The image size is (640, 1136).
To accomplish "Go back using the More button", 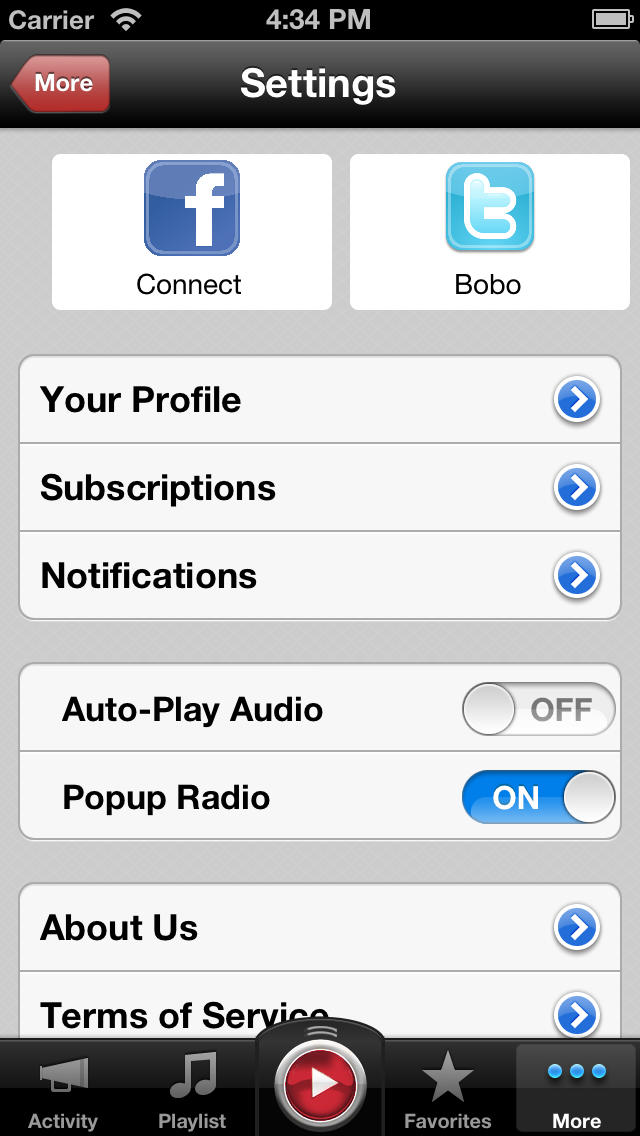I will (61, 83).
